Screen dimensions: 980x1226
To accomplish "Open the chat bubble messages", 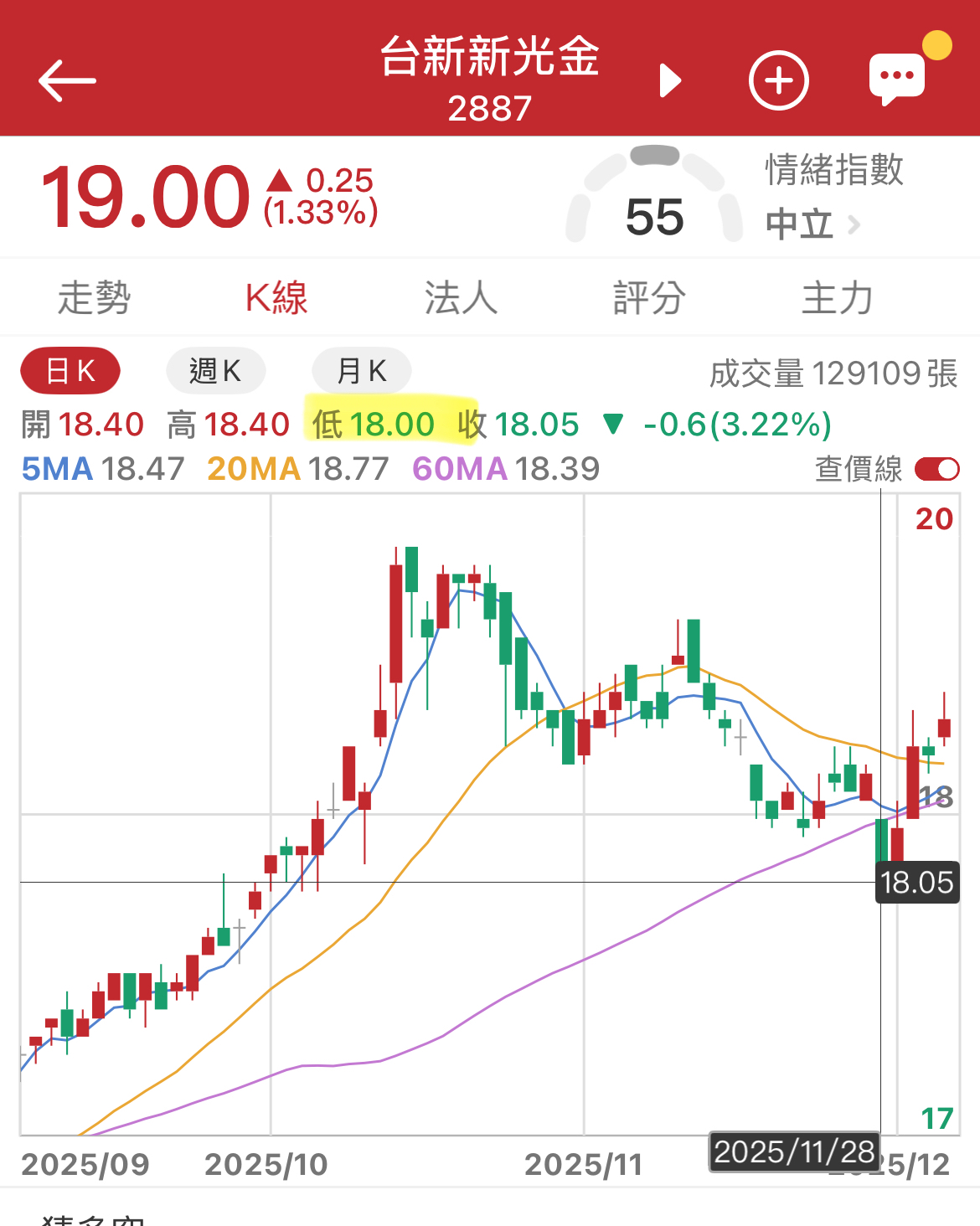I will tap(897, 79).
